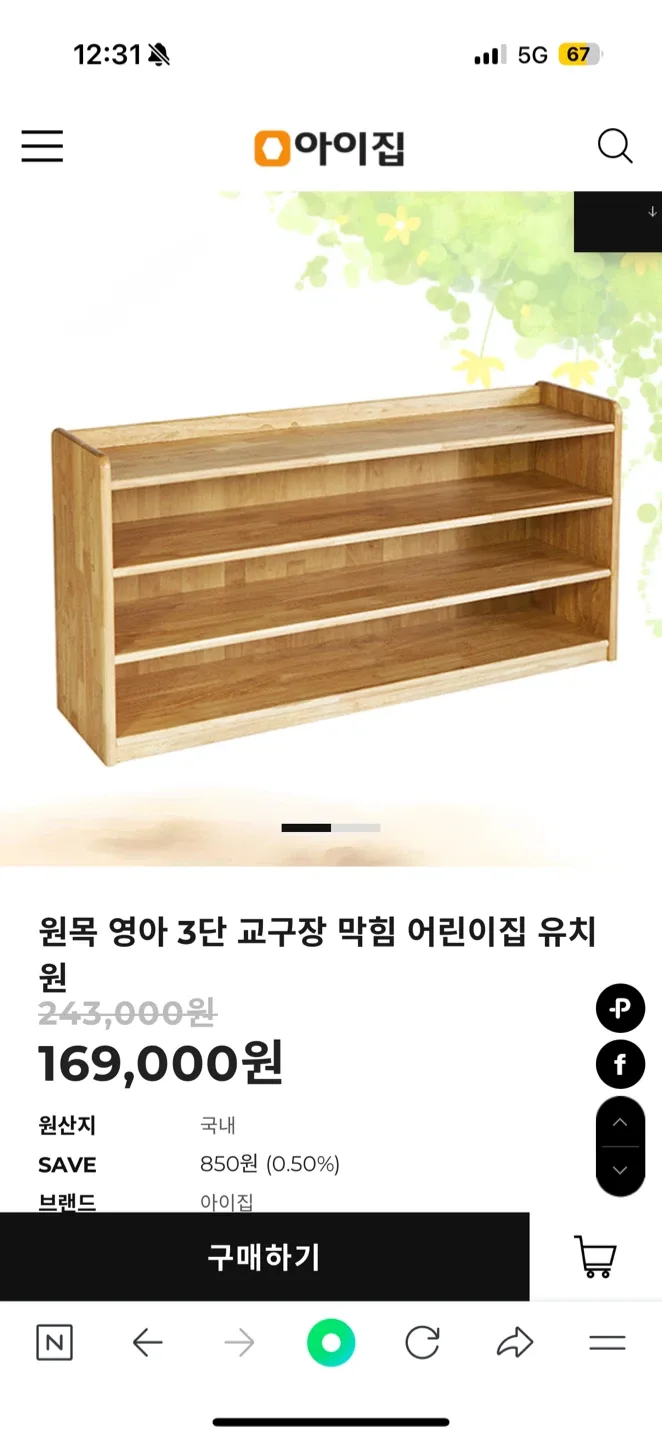Tap the black down-arrow tab
The width and height of the screenshot is (662, 1440).
pyautogui.click(x=619, y=220)
